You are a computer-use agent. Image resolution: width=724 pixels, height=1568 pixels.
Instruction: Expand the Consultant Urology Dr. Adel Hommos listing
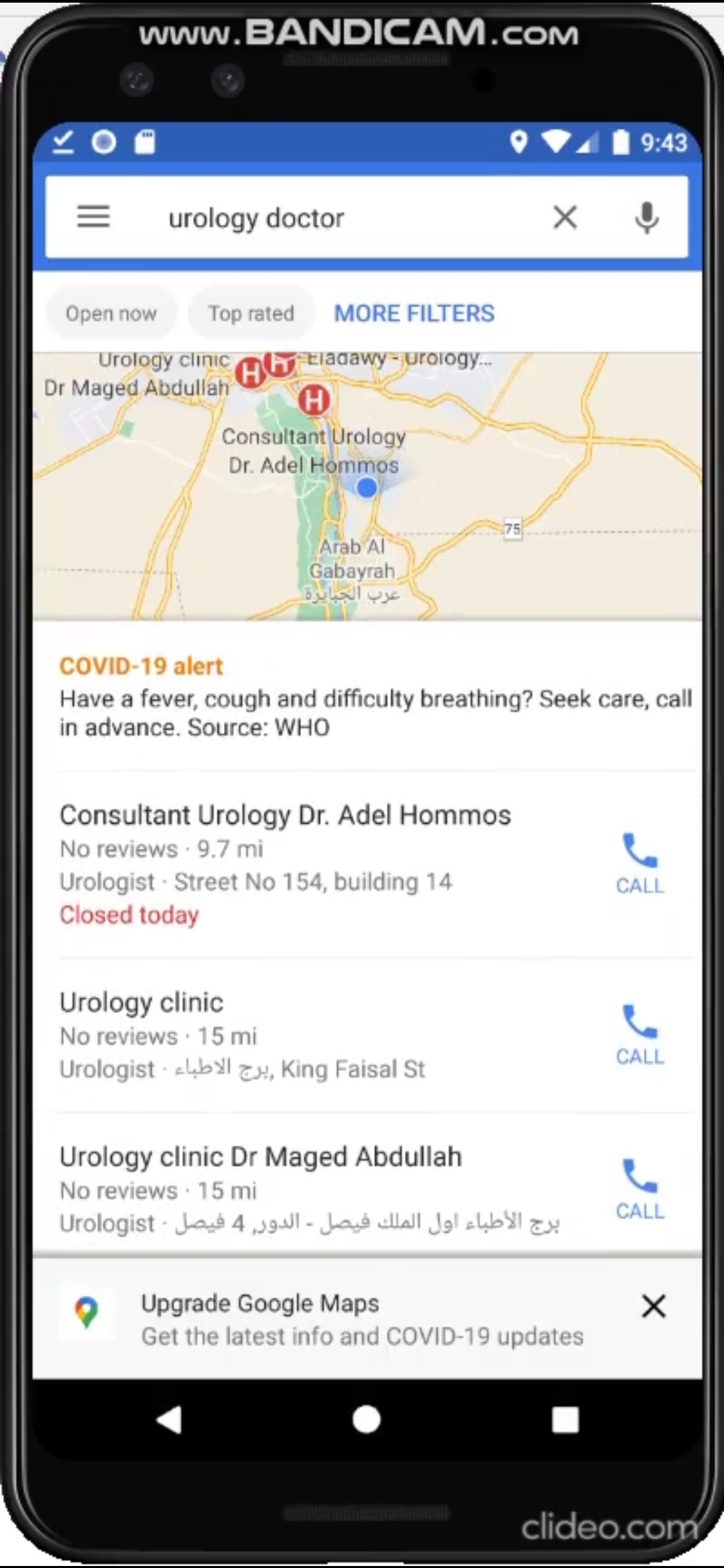click(x=285, y=814)
